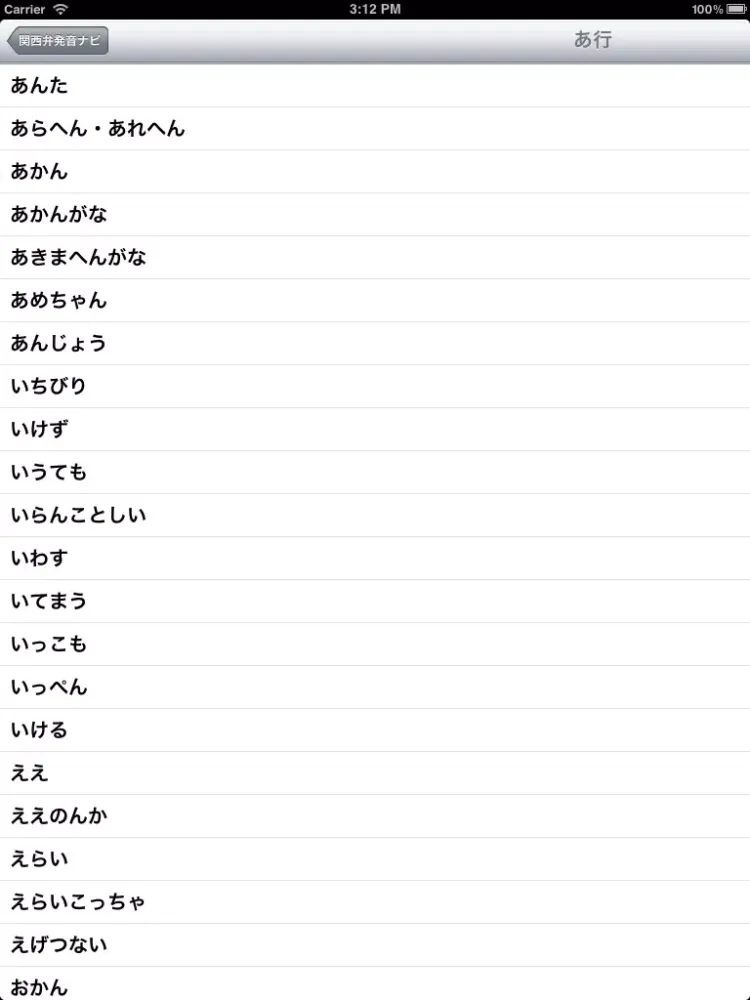
Task: Go back to 関西弁発音ナビ
Action: tap(58, 41)
